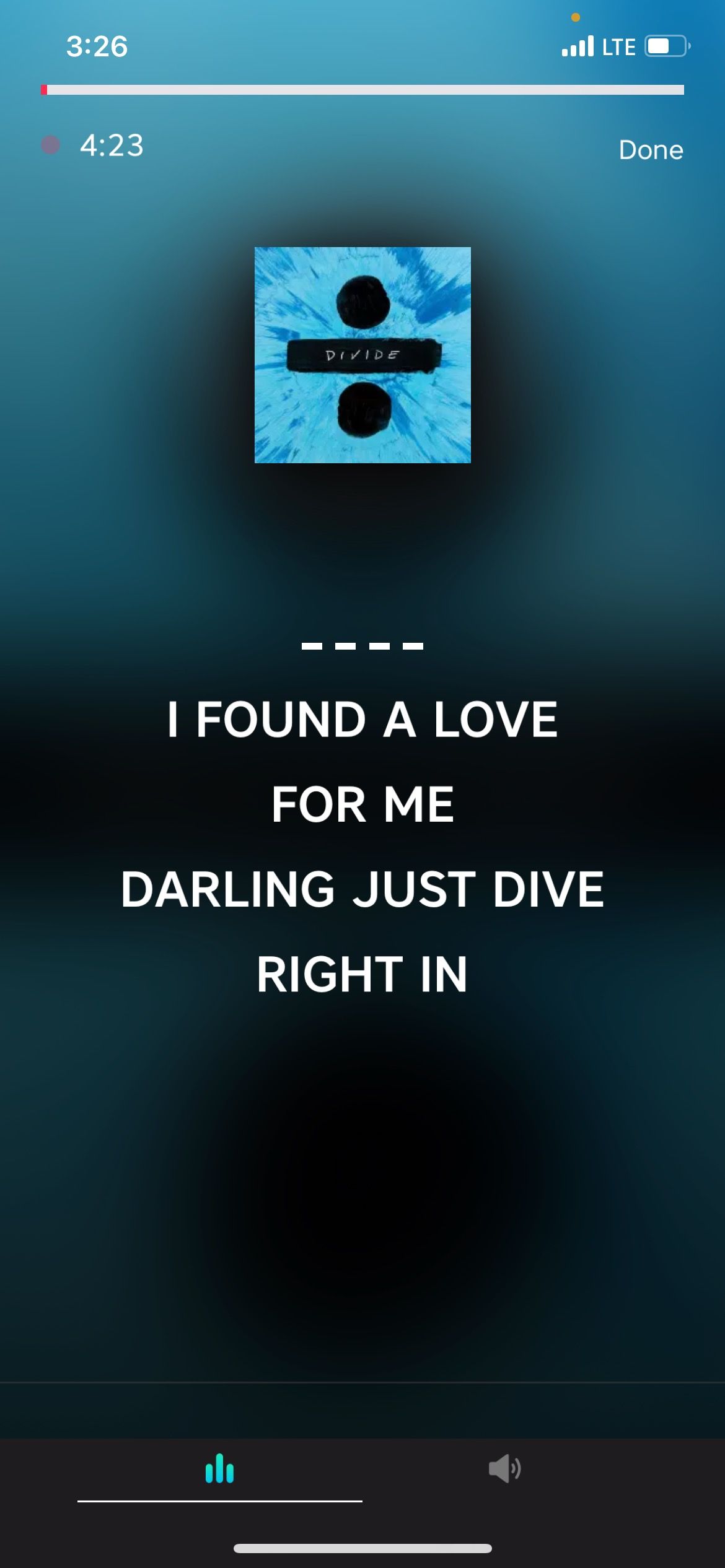
Task: Select the lyric 'I FOUND A LOVE'
Action: tap(361, 719)
